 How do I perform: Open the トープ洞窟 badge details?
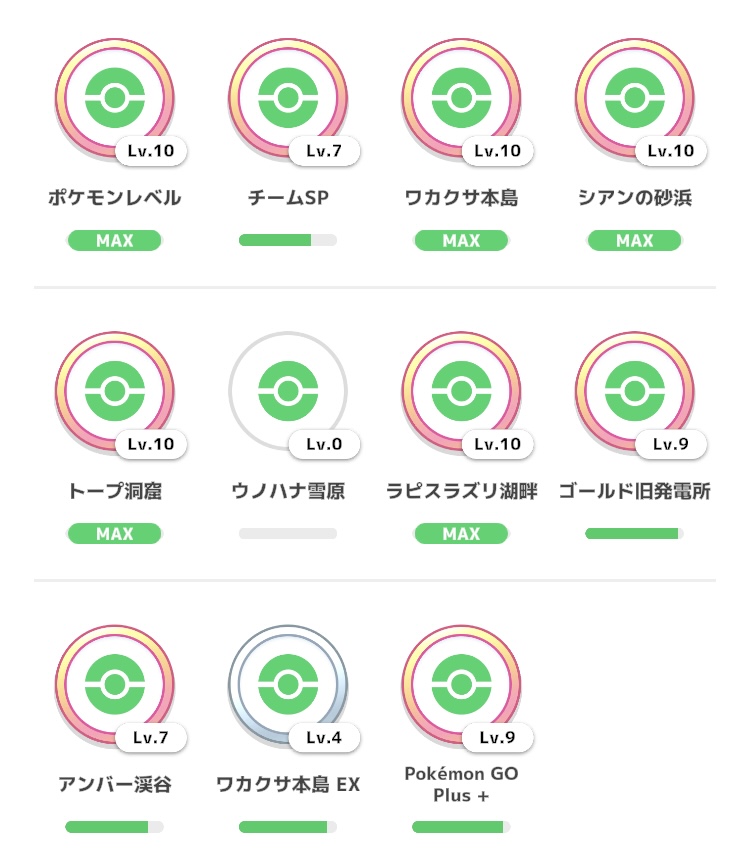114,391
